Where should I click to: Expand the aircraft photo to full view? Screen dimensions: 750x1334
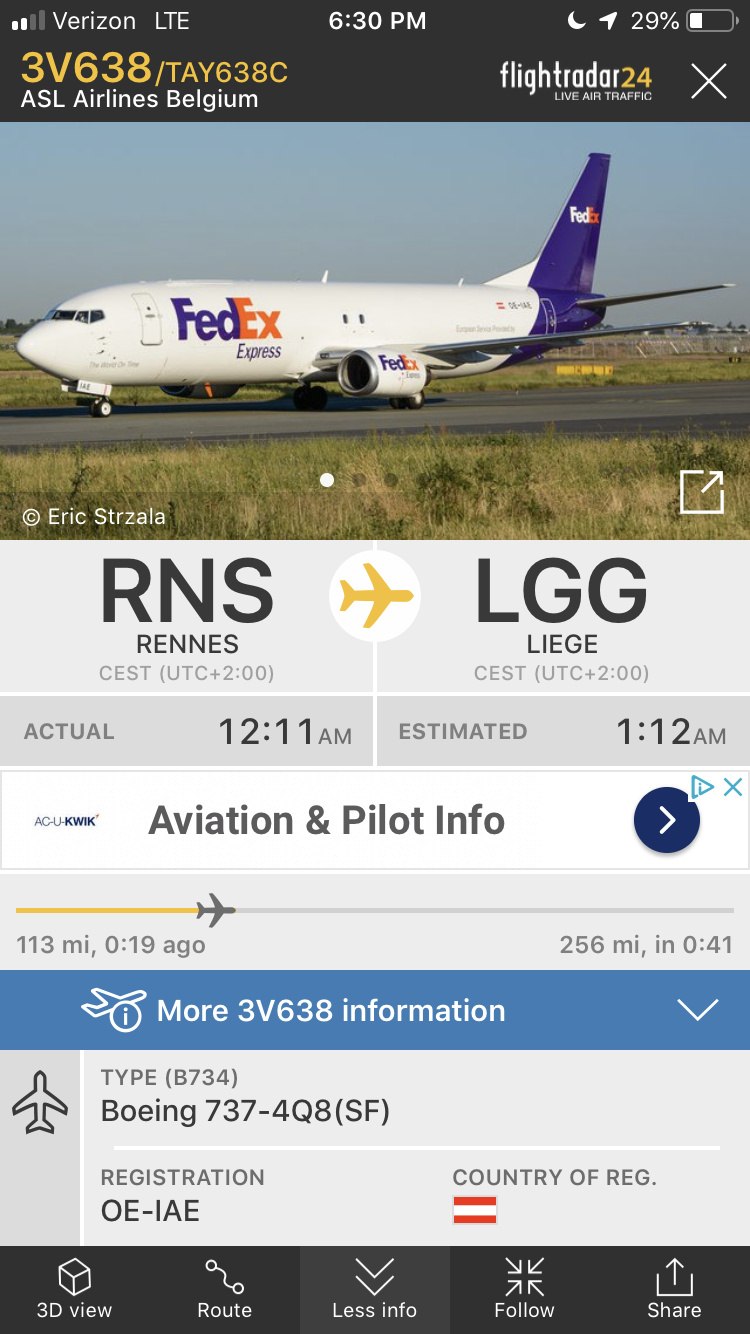pos(701,492)
